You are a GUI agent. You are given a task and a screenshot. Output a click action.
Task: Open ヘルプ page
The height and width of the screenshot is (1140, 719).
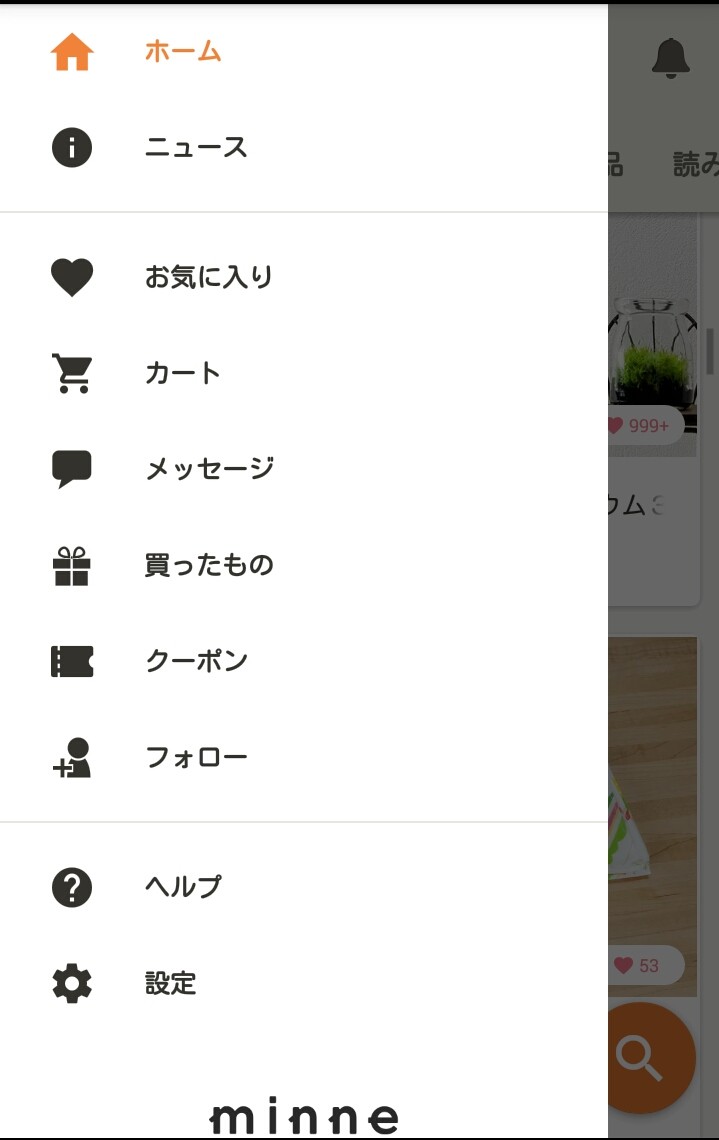[183, 887]
